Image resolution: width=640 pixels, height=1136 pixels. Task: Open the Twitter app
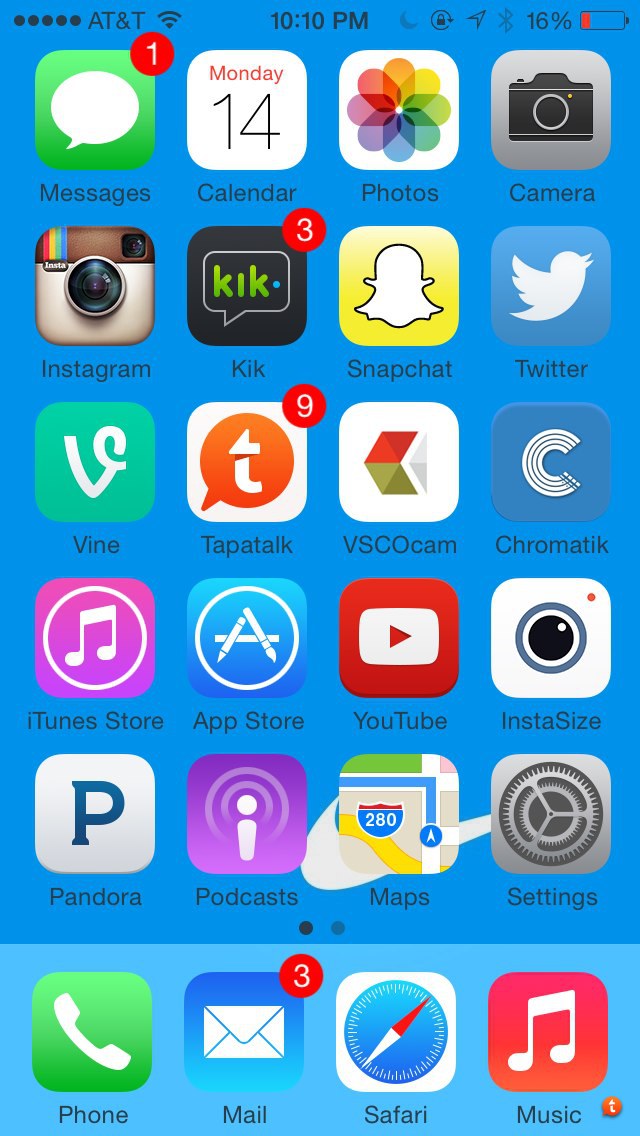tap(551, 286)
